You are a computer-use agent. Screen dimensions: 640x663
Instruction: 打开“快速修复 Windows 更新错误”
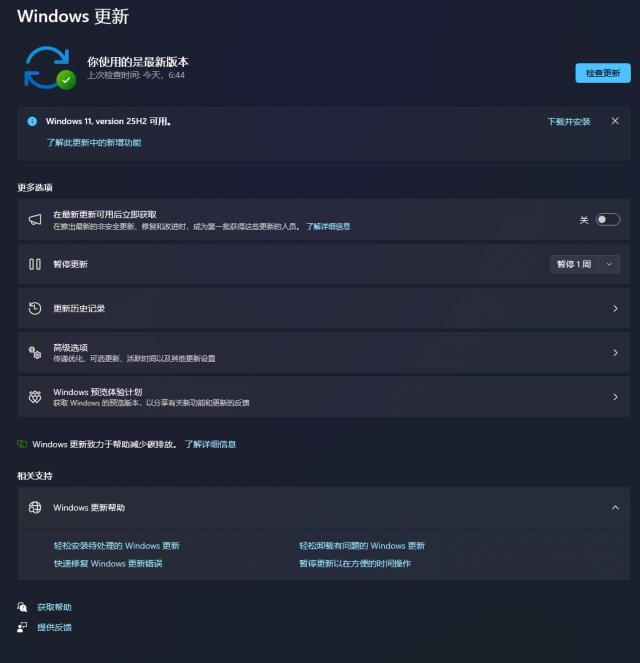(108, 564)
